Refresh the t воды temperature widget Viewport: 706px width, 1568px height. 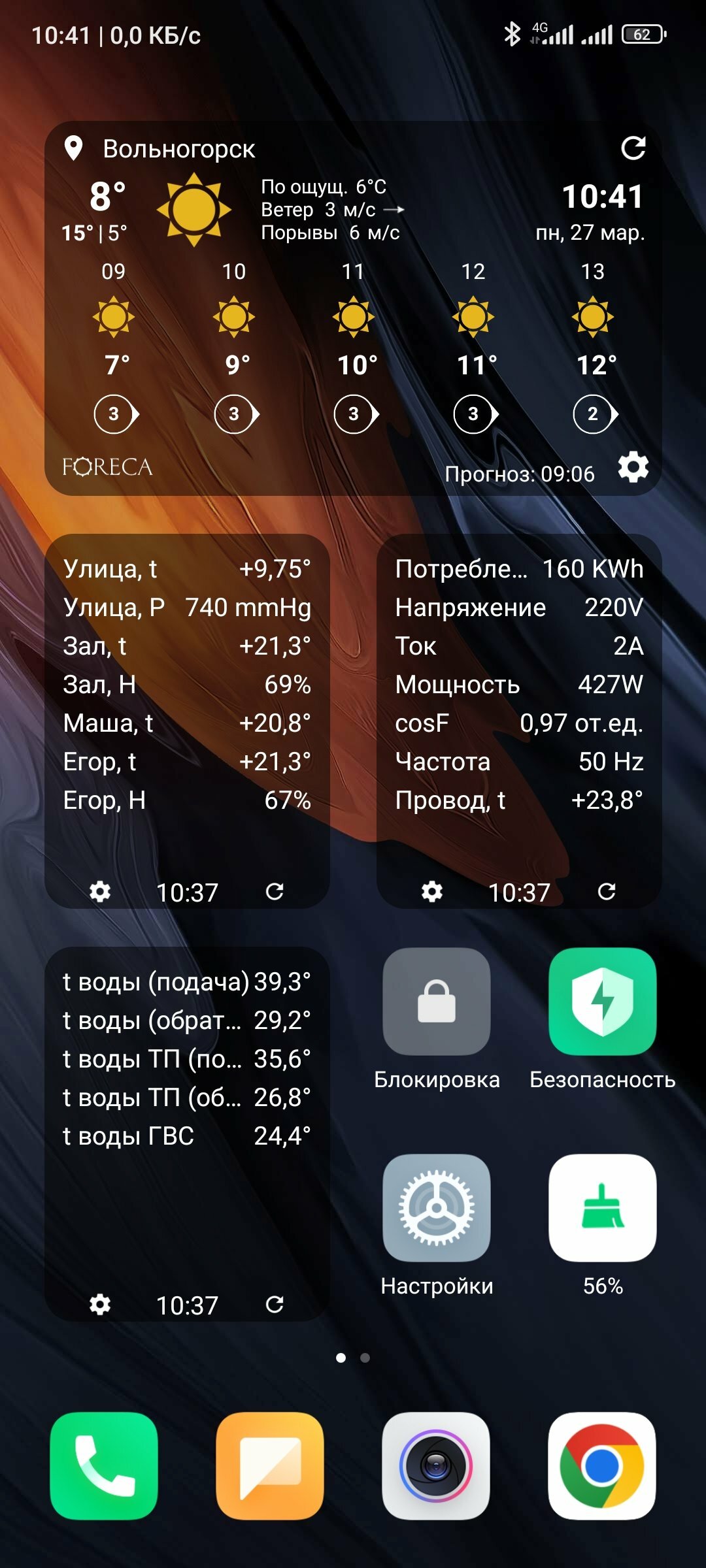(x=275, y=1305)
